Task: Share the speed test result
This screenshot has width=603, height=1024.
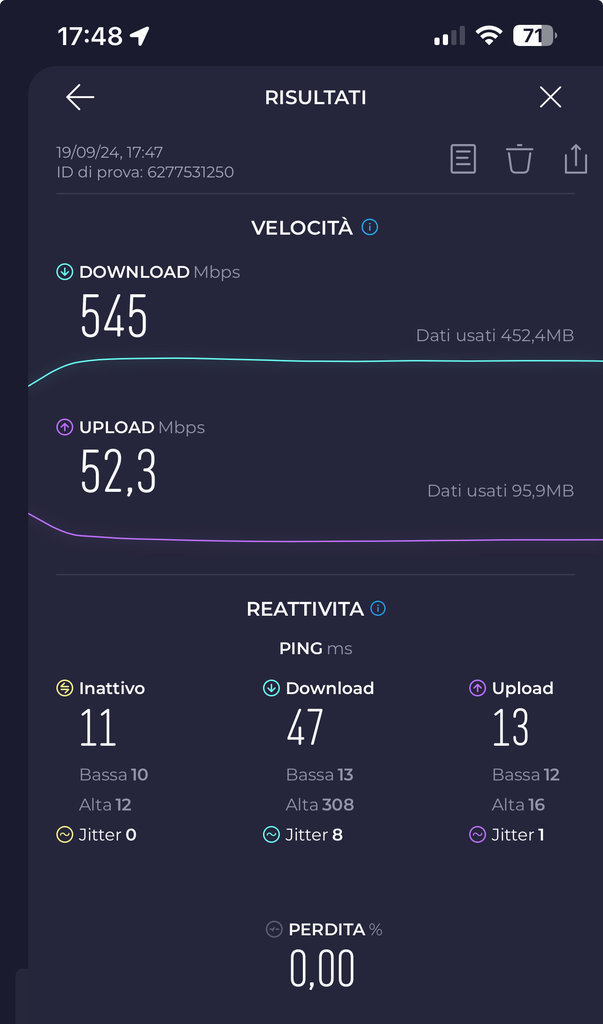Action: tap(575, 159)
